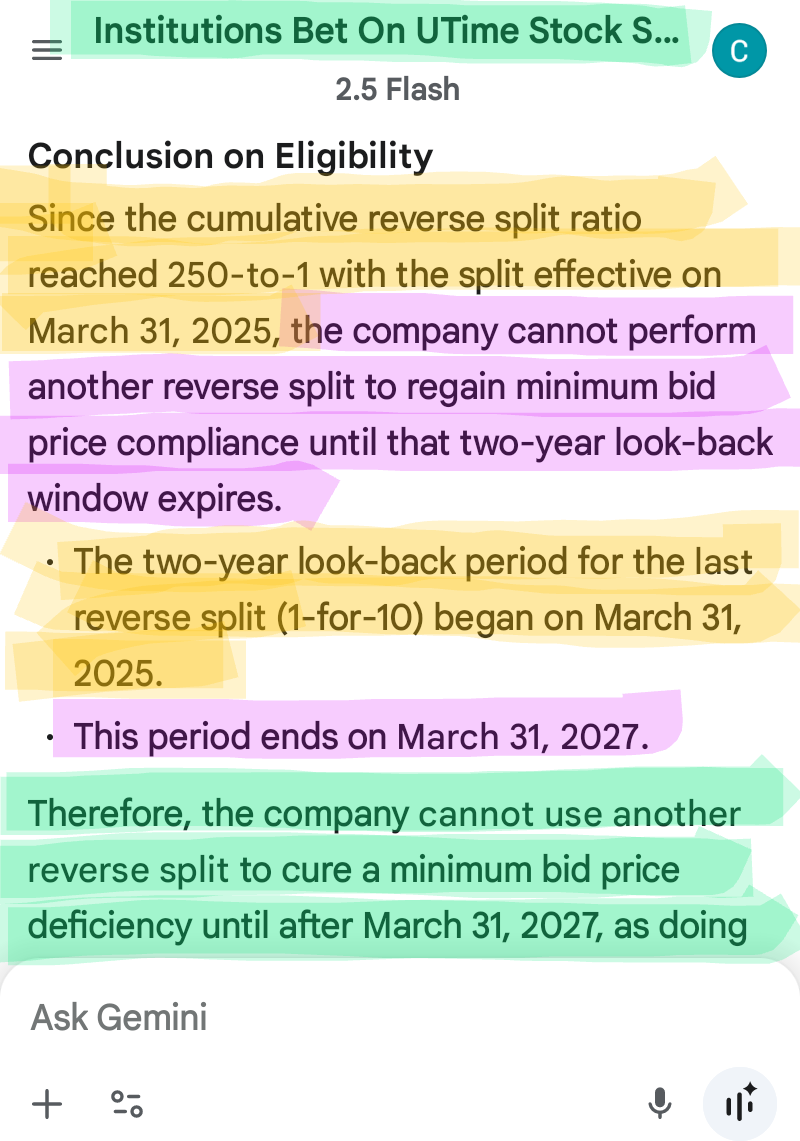Open the hamburger menu drawer
Image resolution: width=800 pixels, height=1141 pixels.
point(47,50)
